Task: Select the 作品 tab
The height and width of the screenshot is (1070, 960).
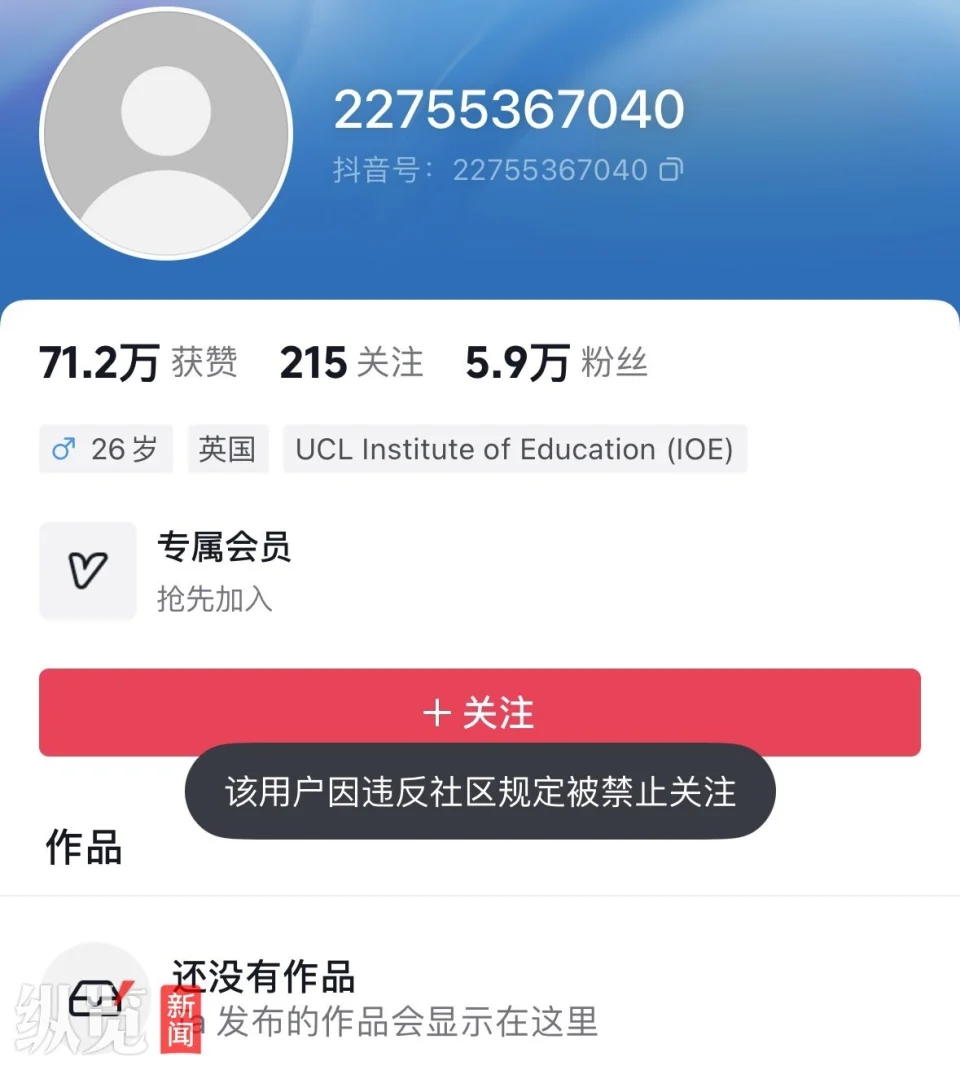Action: [x=84, y=847]
